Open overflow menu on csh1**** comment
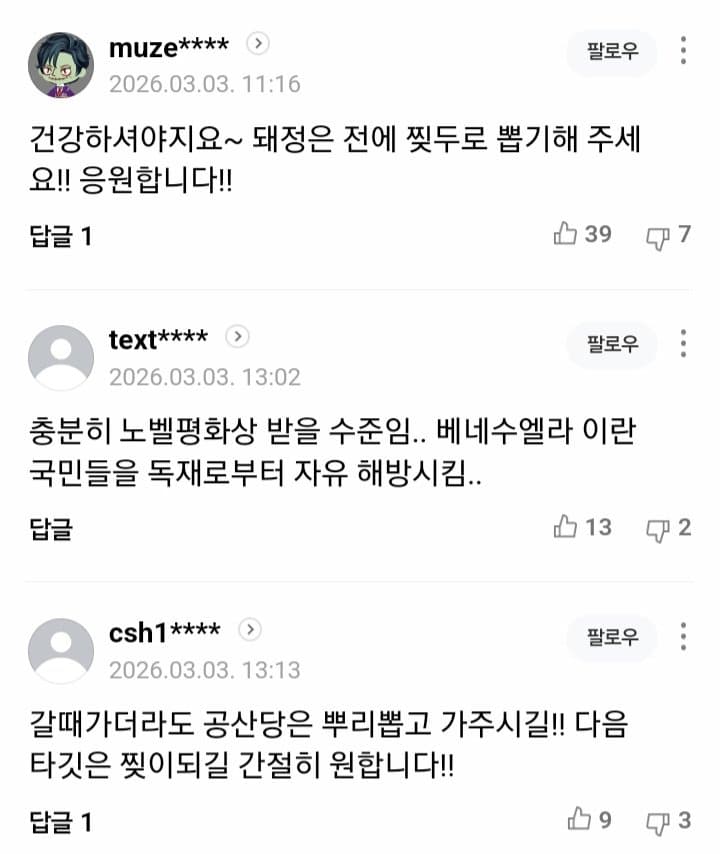 pyautogui.click(x=683, y=637)
